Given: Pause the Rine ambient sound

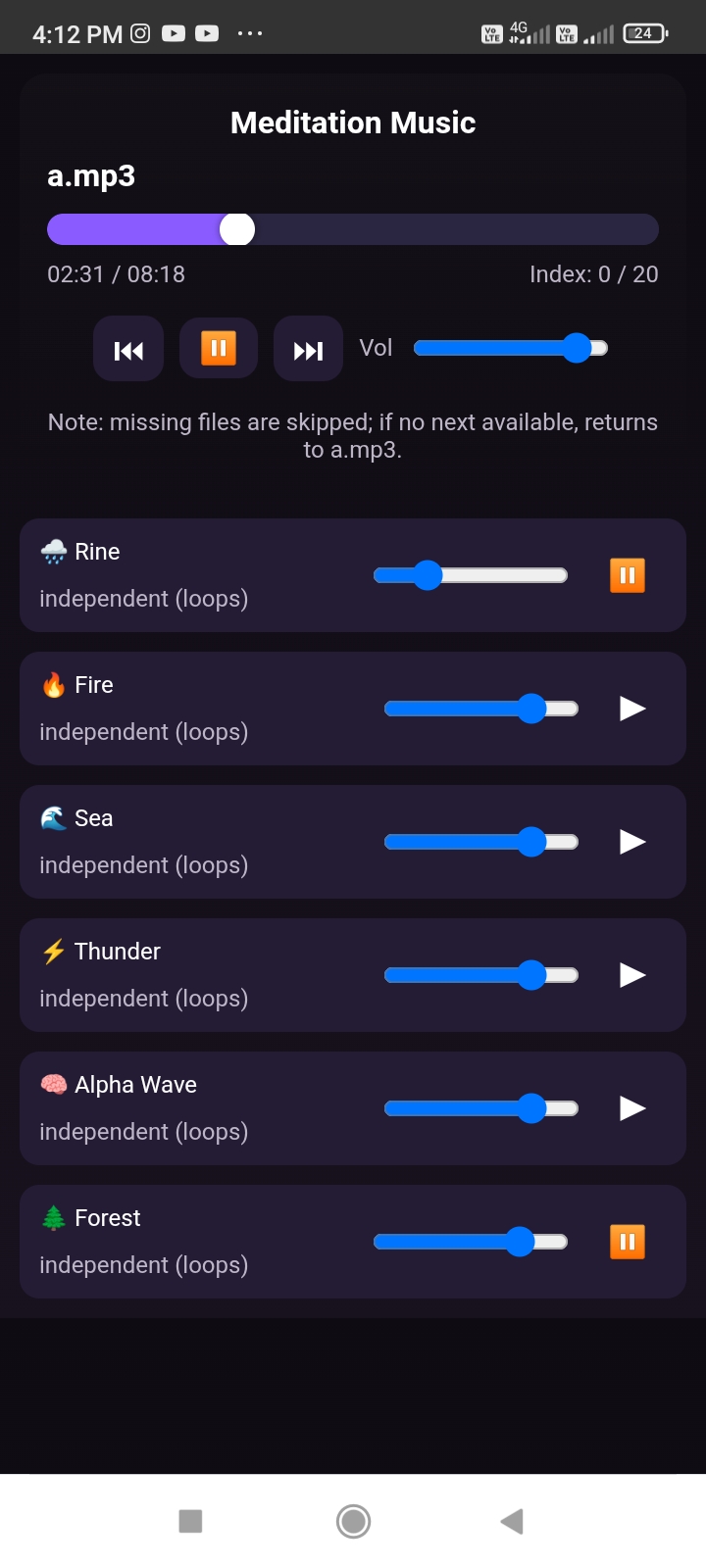Looking at the screenshot, I should click(628, 575).
